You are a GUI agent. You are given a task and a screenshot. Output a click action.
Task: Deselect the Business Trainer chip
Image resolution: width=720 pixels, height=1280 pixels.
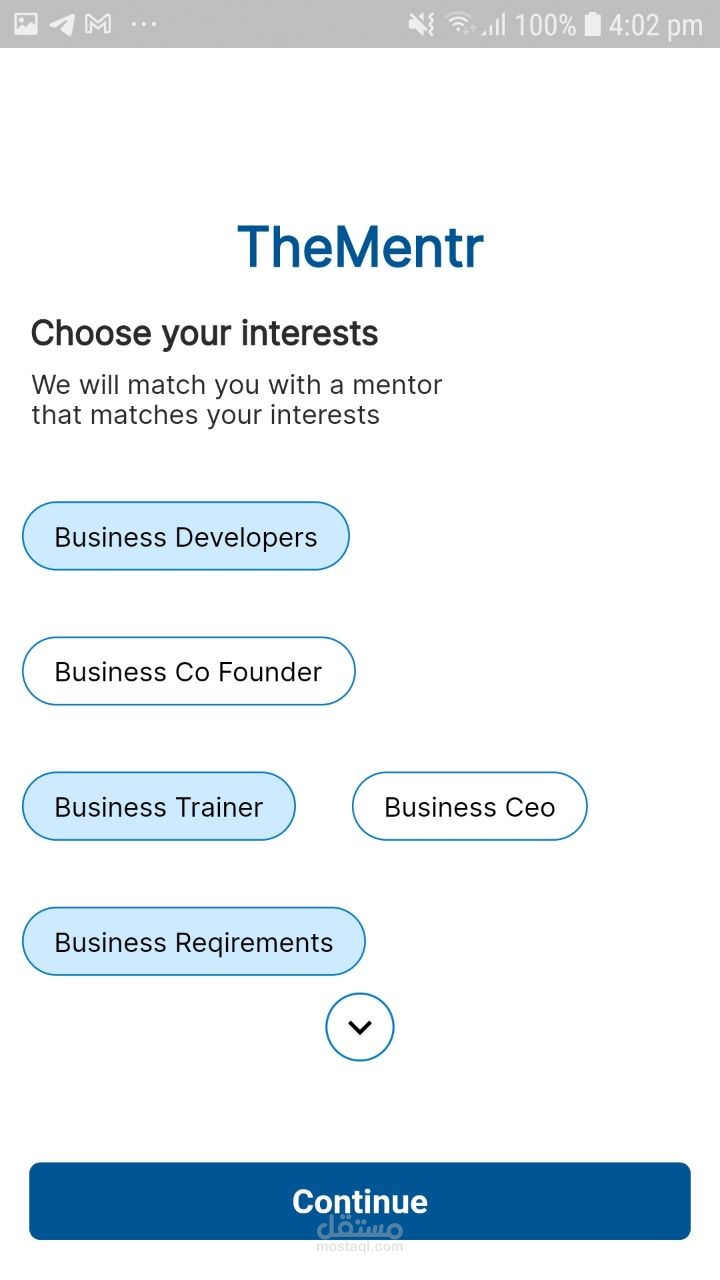[x=159, y=806]
